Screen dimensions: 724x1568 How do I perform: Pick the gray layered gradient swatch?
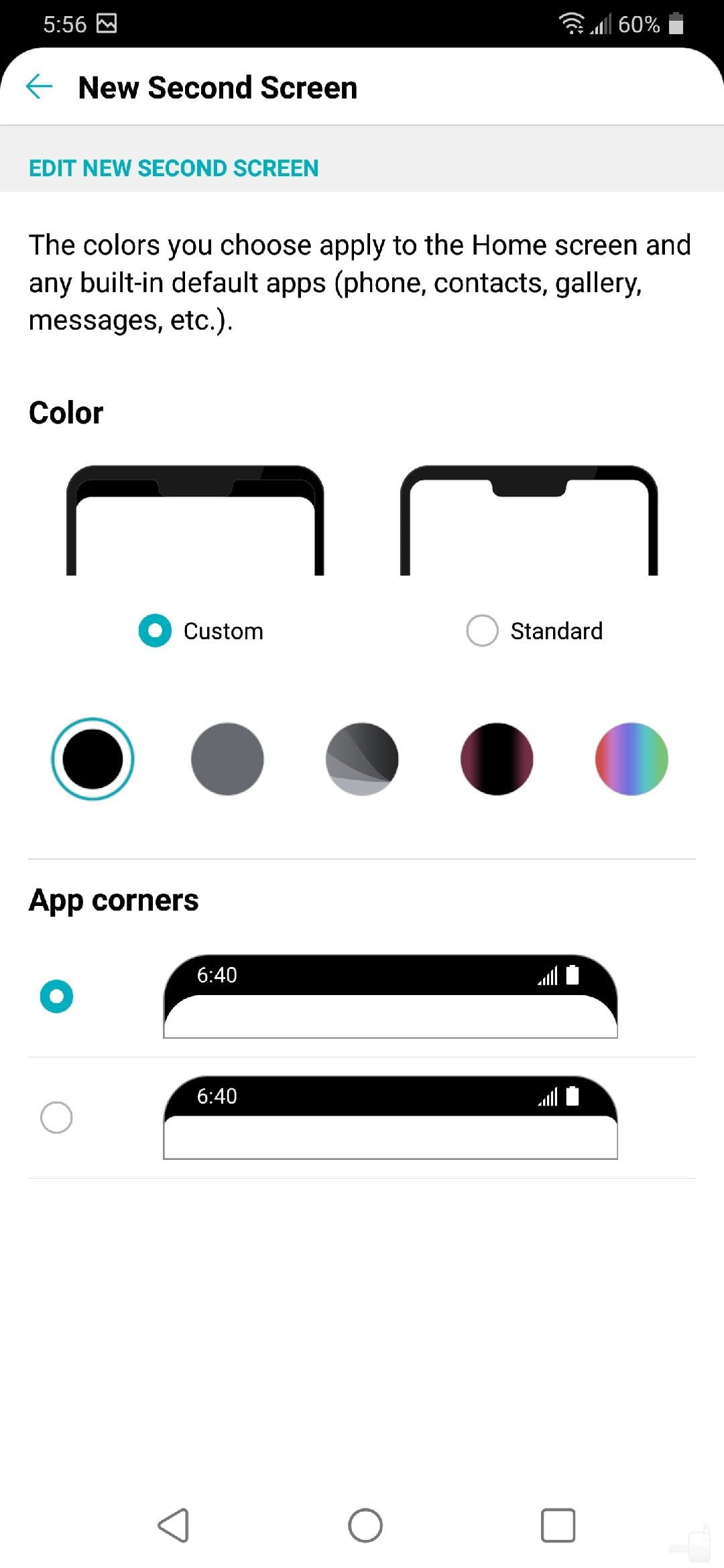(x=362, y=759)
